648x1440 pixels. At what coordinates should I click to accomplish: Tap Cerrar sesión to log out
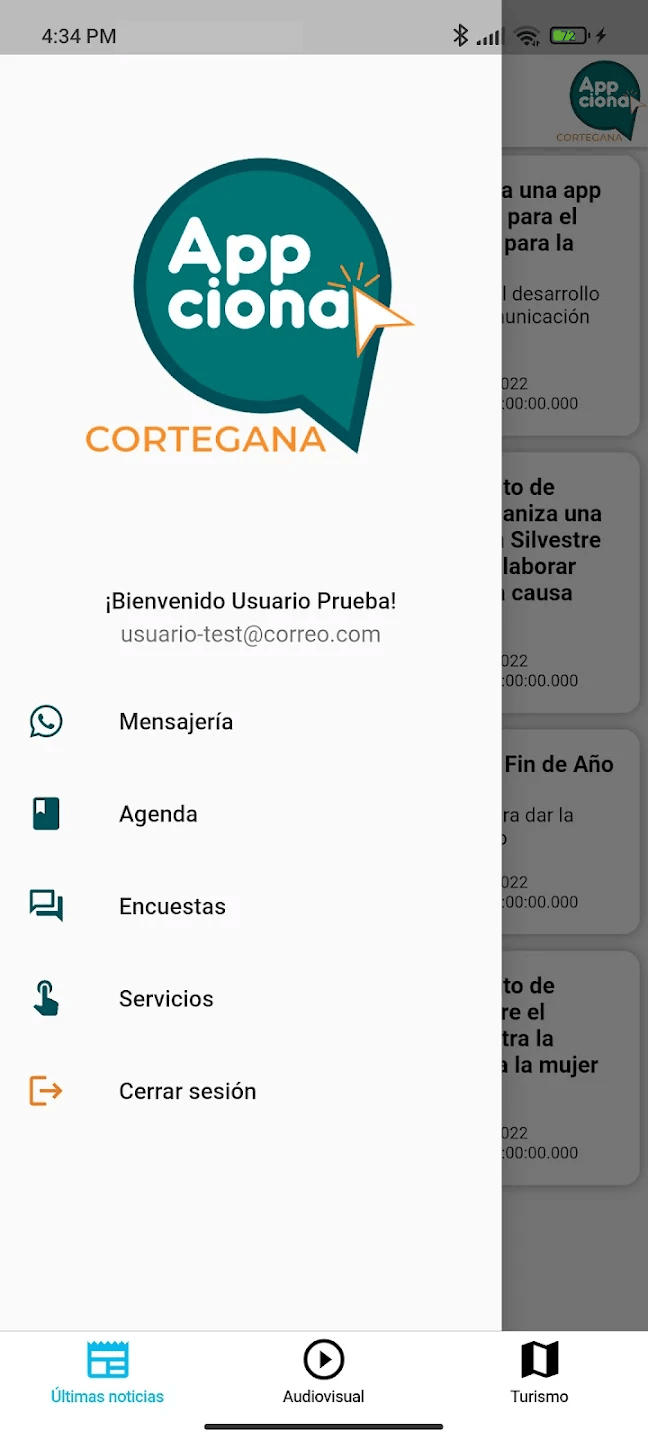pyautogui.click(x=187, y=1091)
